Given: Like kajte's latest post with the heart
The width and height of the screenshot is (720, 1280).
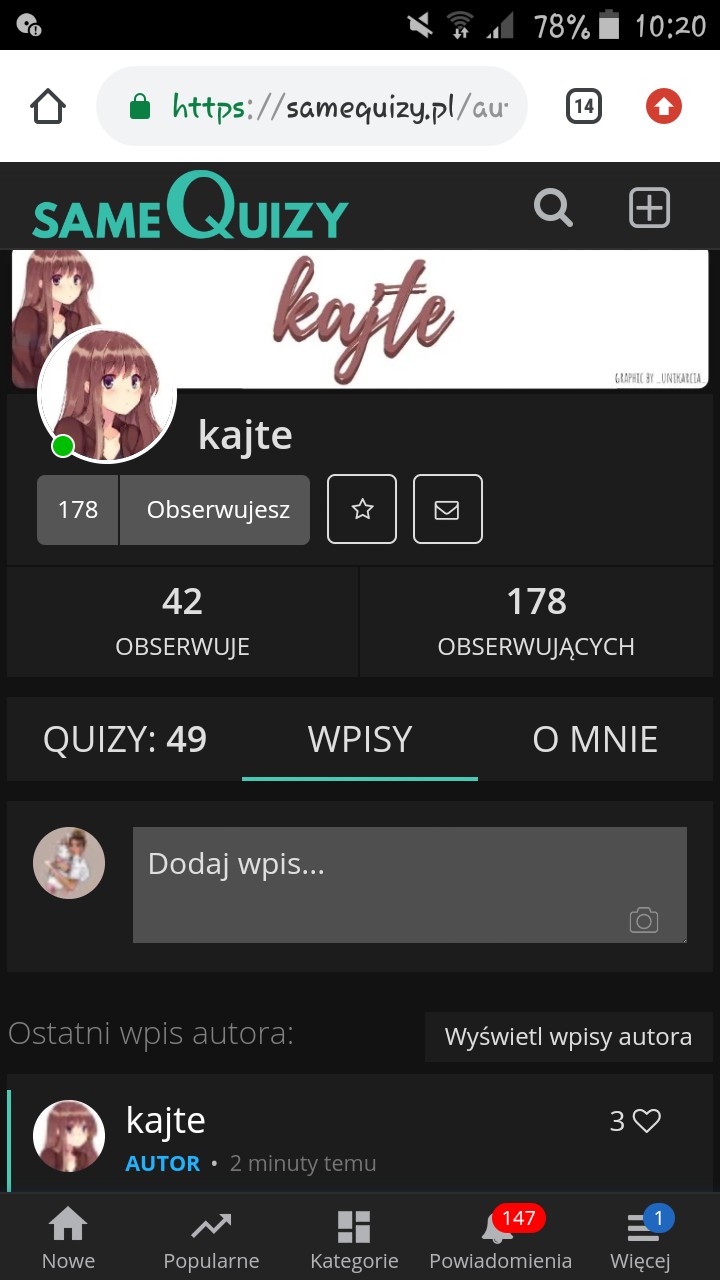Looking at the screenshot, I should pyautogui.click(x=647, y=1121).
